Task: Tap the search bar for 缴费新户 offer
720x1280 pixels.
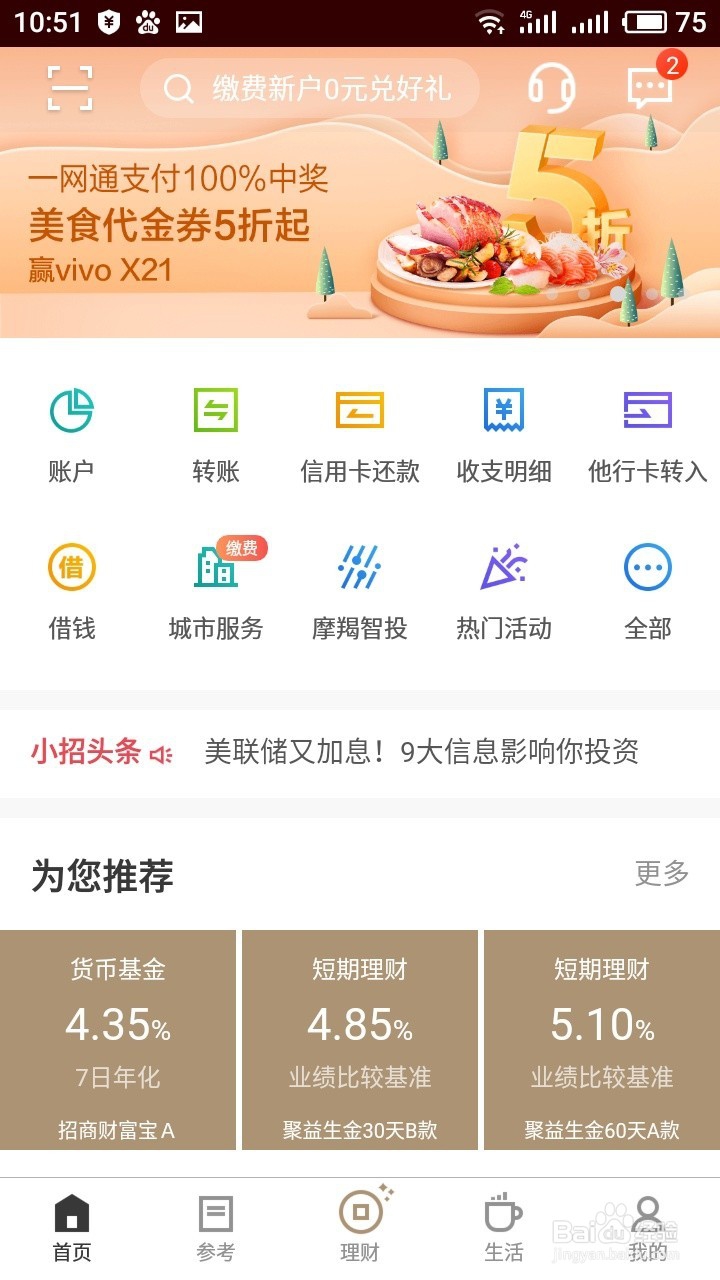Action: tap(308, 89)
